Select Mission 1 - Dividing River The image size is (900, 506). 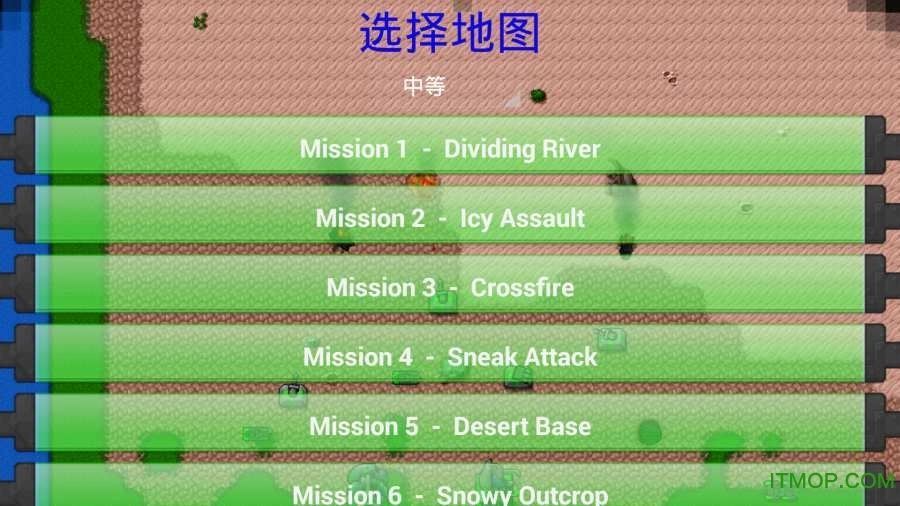[450, 148]
